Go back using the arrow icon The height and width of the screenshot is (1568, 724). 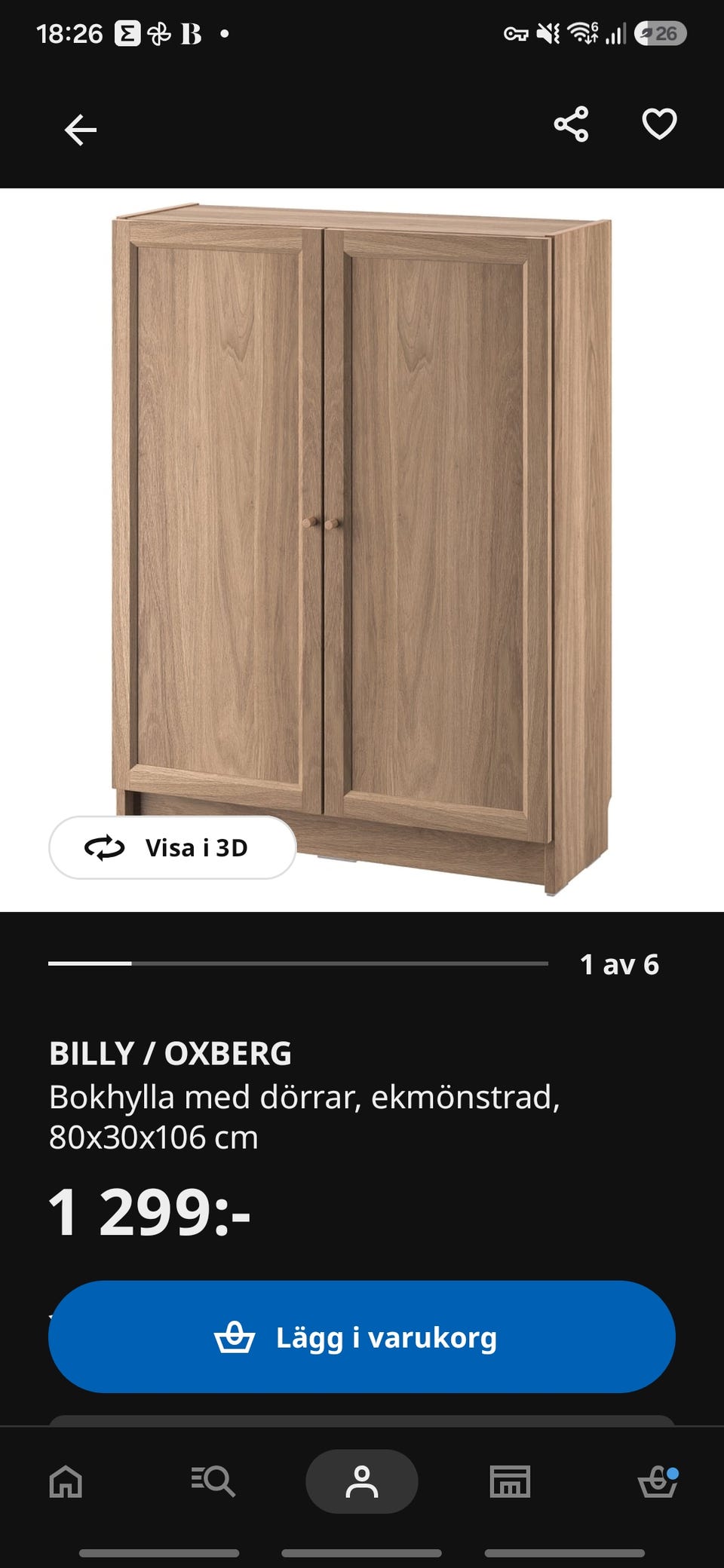81,130
